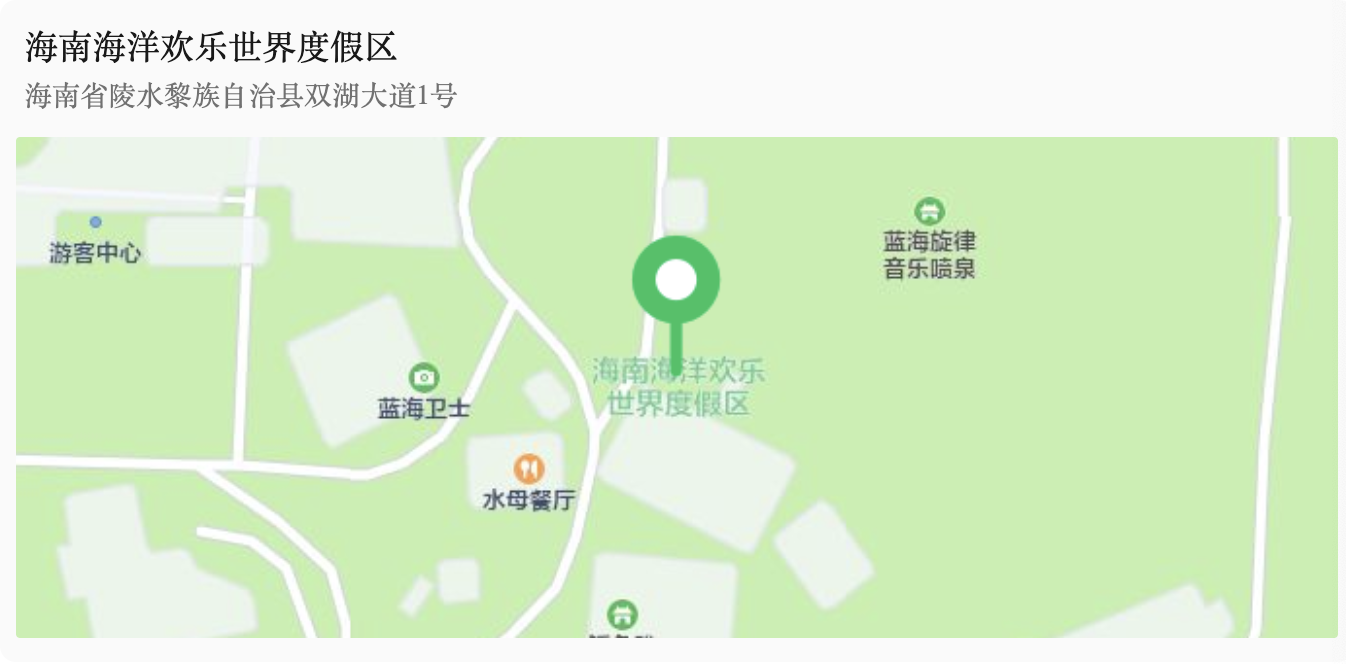Open the 海南海洋欢乐世界度假区 location map
Viewport: 1346px width, 664px height.
676,387
